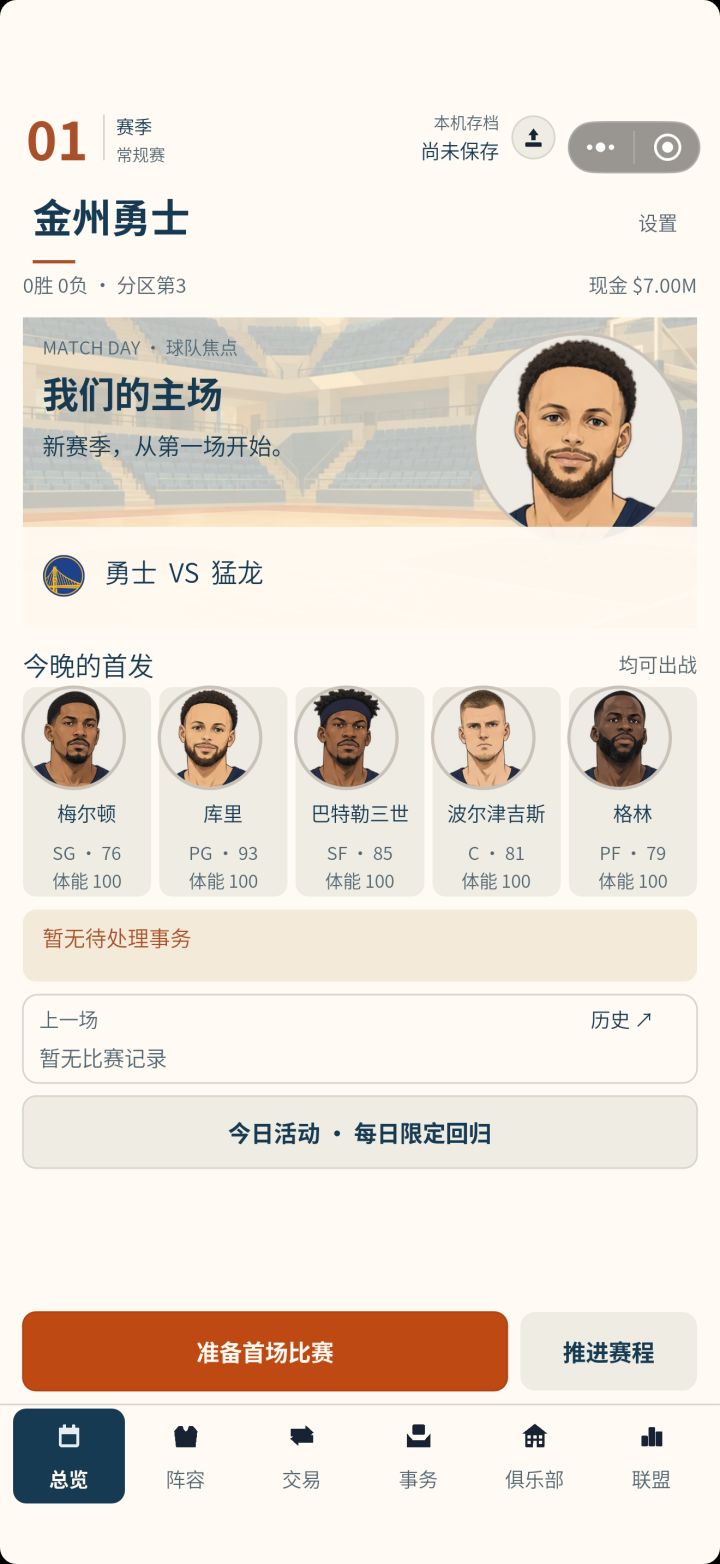The height and width of the screenshot is (1564, 720).
Task: Switch to the 联盟 tab
Action: [651, 1456]
